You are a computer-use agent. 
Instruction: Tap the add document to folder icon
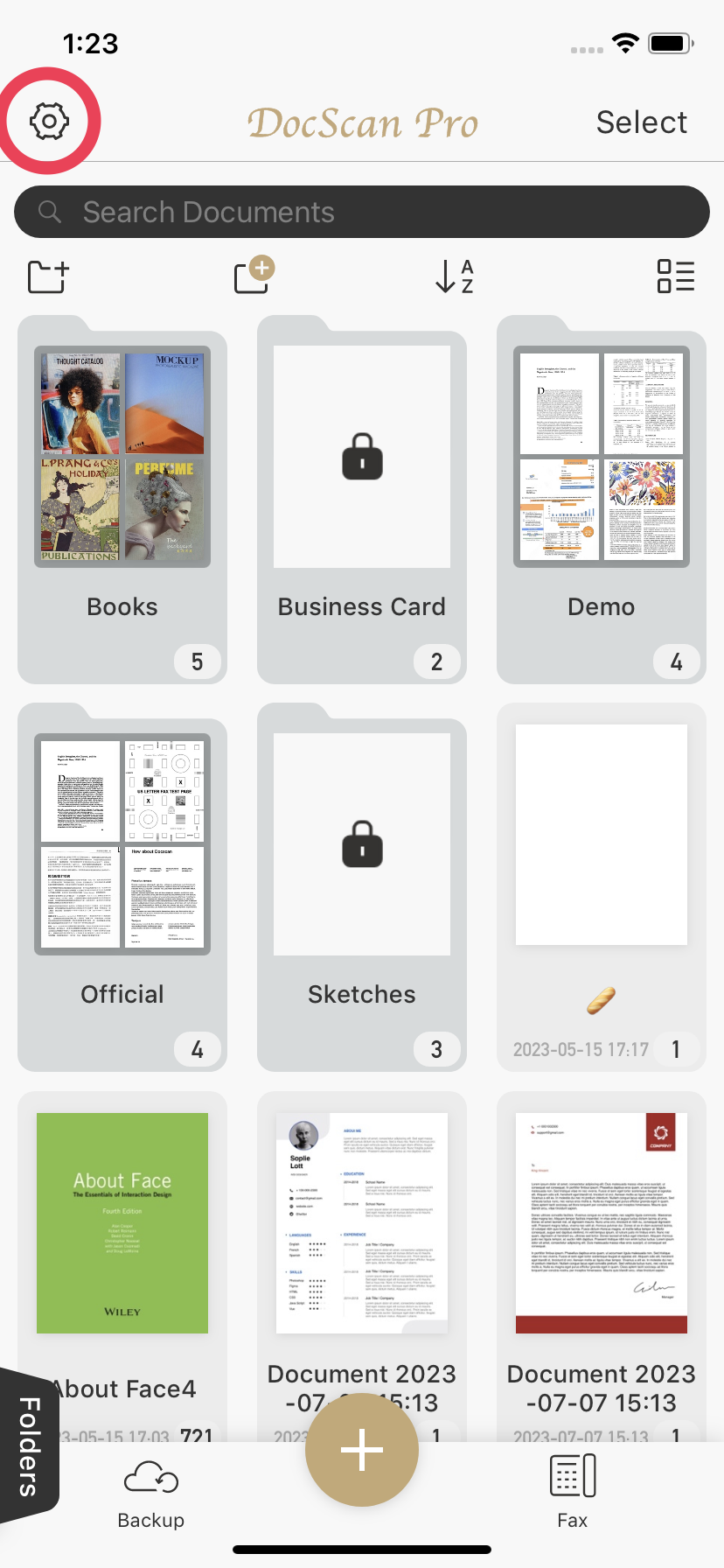point(254,275)
